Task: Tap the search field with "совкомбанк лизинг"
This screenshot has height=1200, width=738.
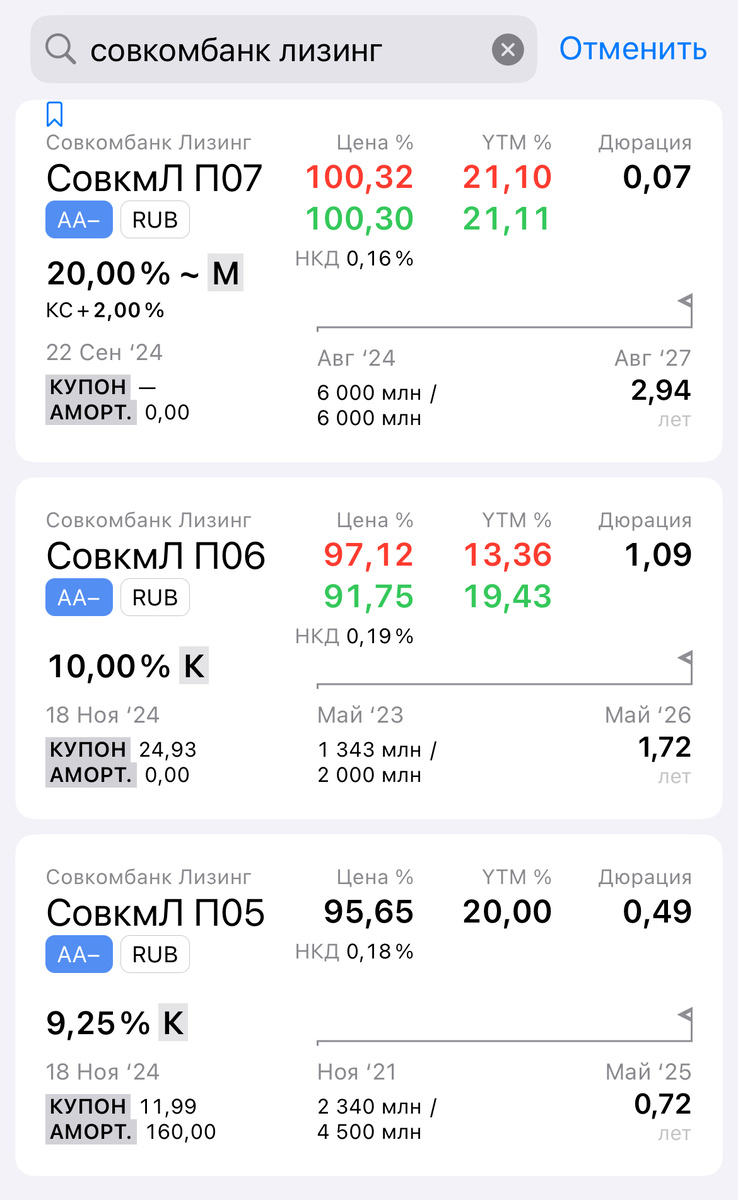Action: (270, 49)
